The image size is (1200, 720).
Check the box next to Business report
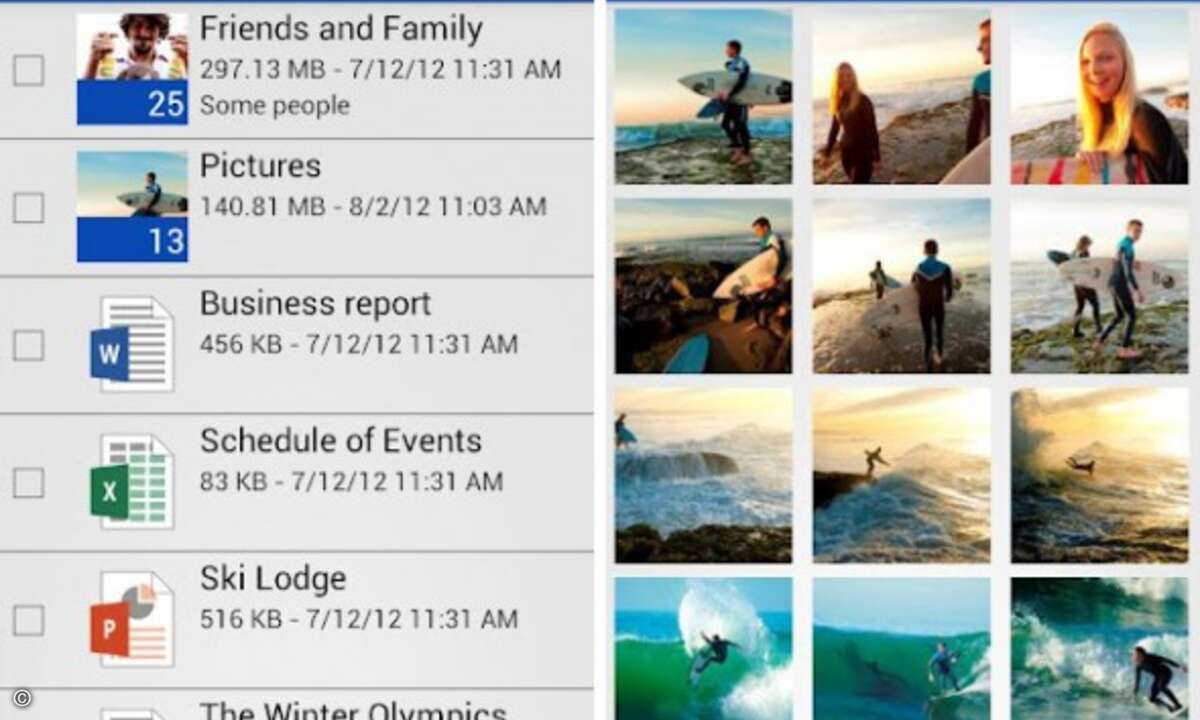(x=28, y=345)
